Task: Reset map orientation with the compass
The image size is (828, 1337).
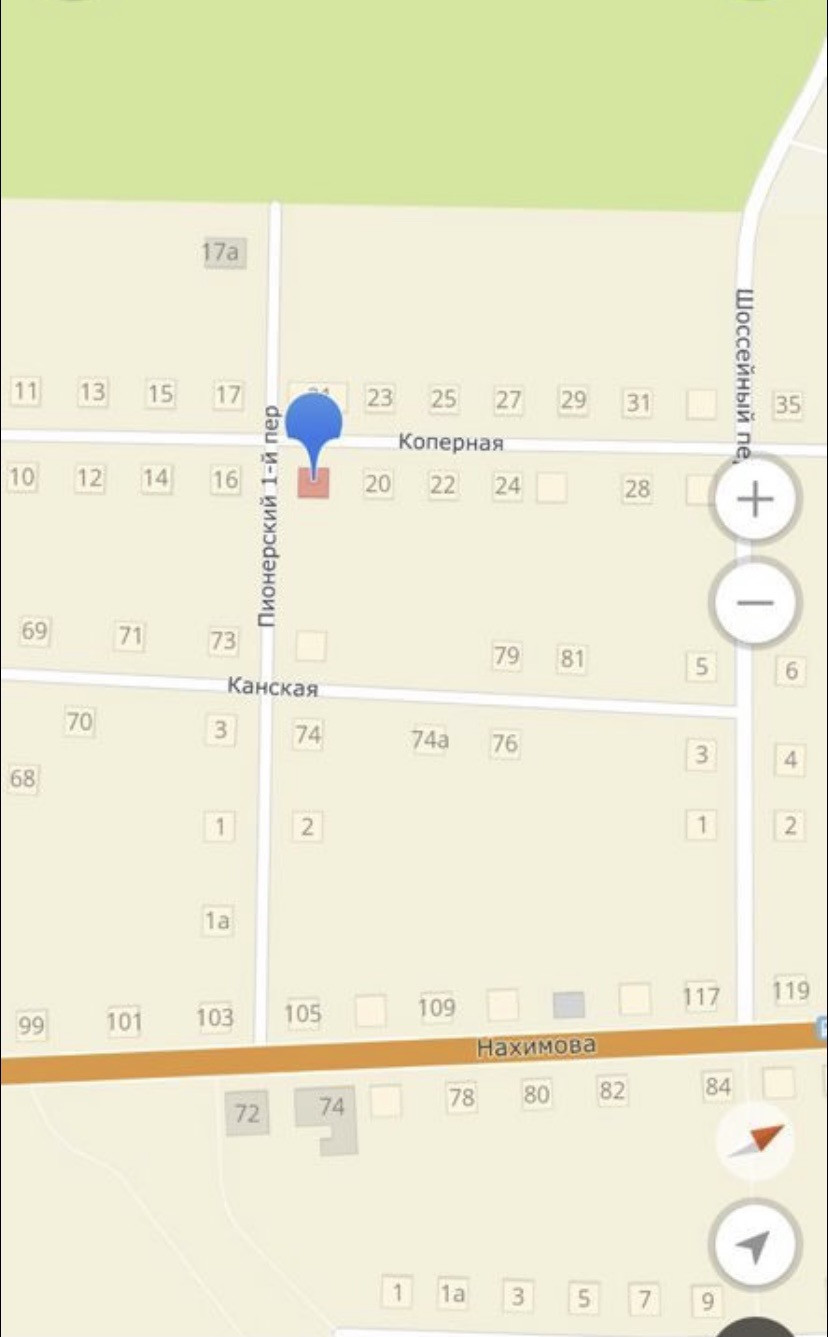Action: 756,1140
